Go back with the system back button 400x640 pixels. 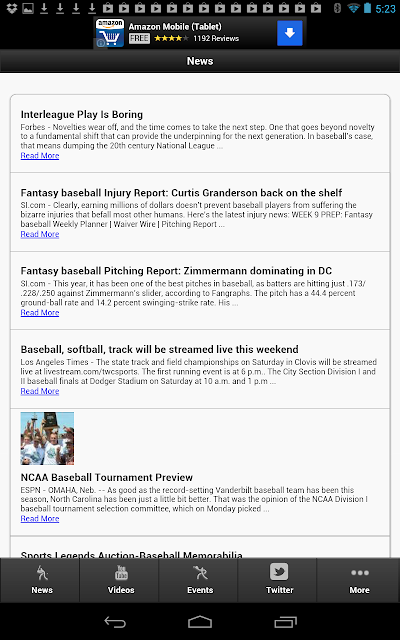coord(115,622)
